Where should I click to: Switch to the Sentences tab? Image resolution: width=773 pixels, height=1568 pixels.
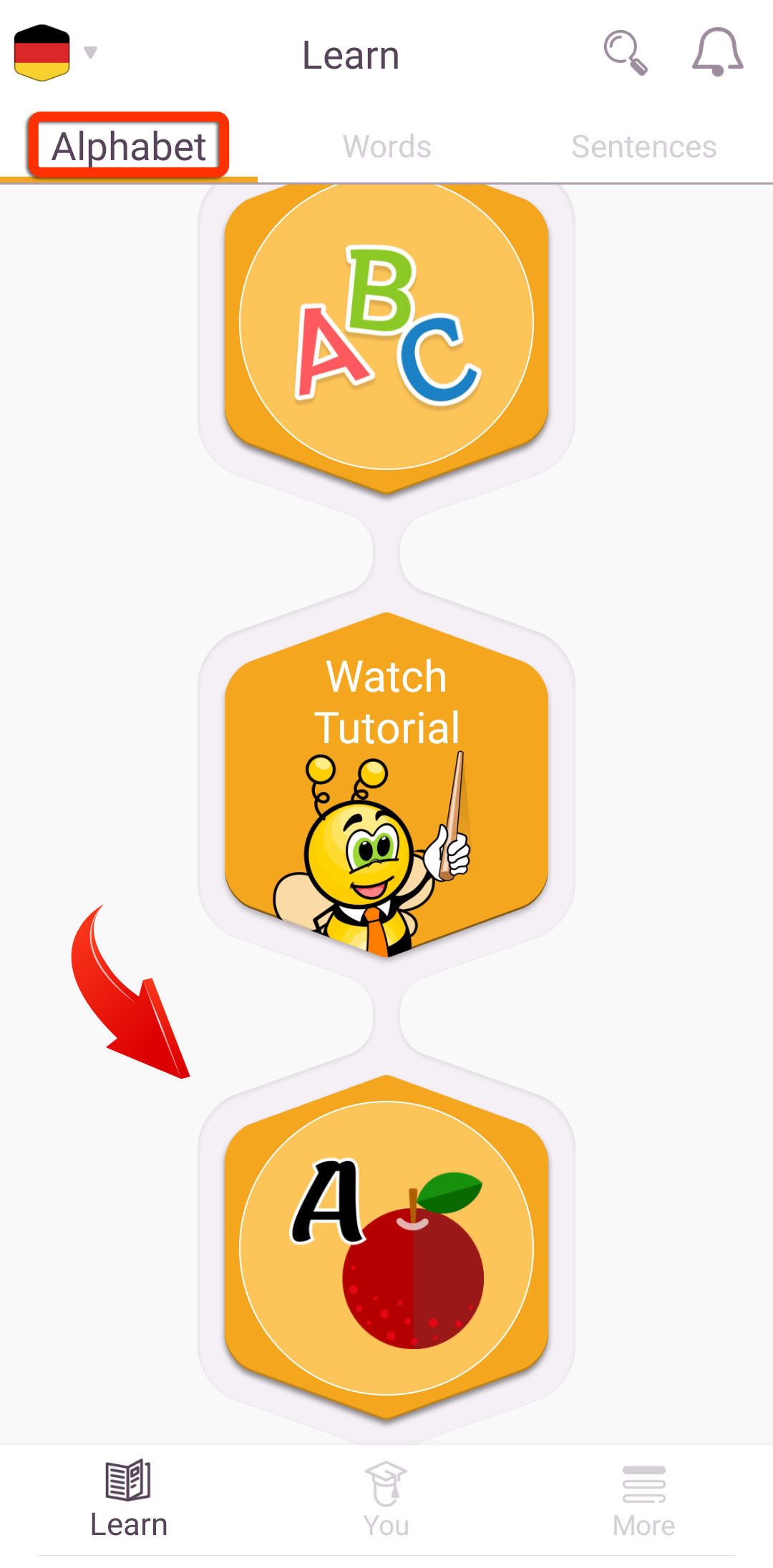click(644, 147)
